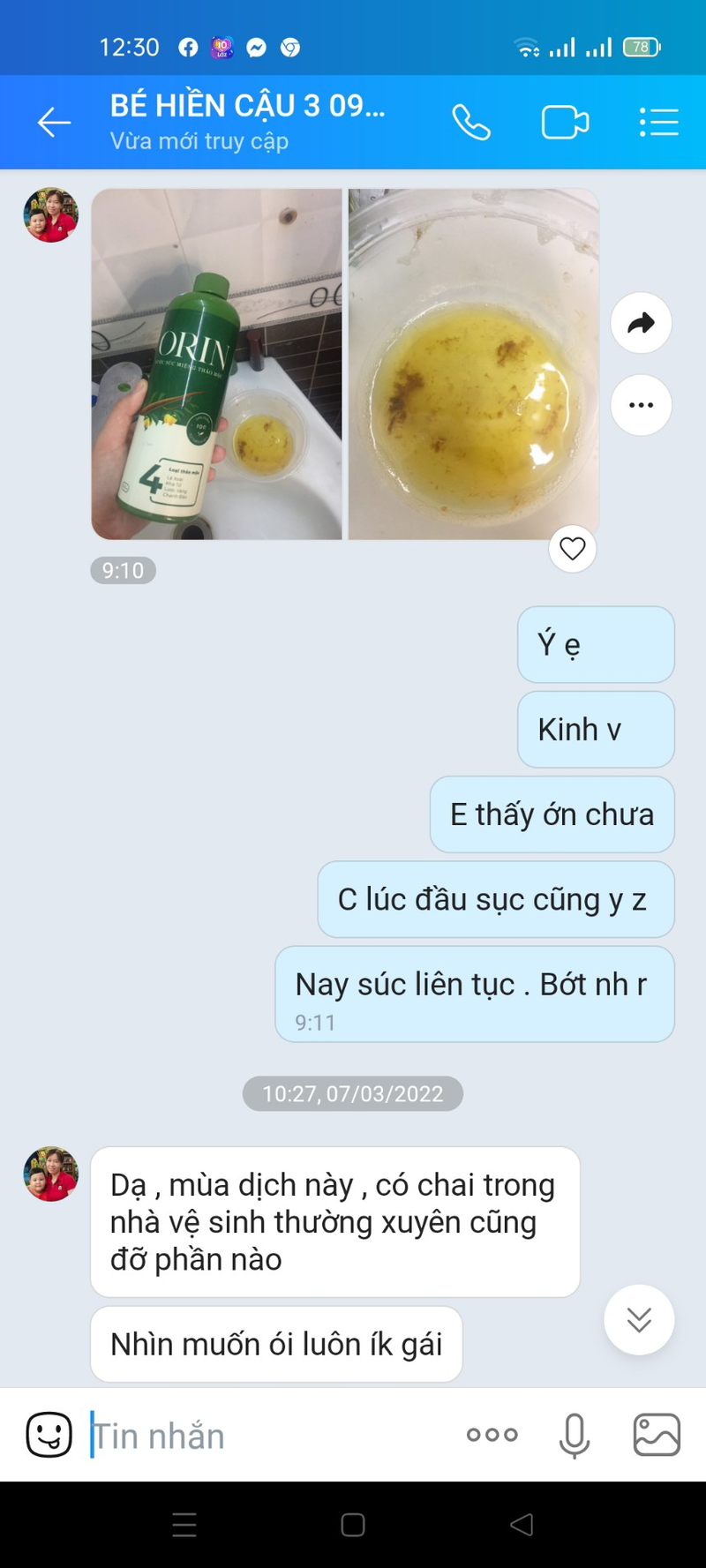The image size is (706, 1568).
Task: Open BÉ HIỀN CẬU 3 contact info
Action: tap(247, 121)
